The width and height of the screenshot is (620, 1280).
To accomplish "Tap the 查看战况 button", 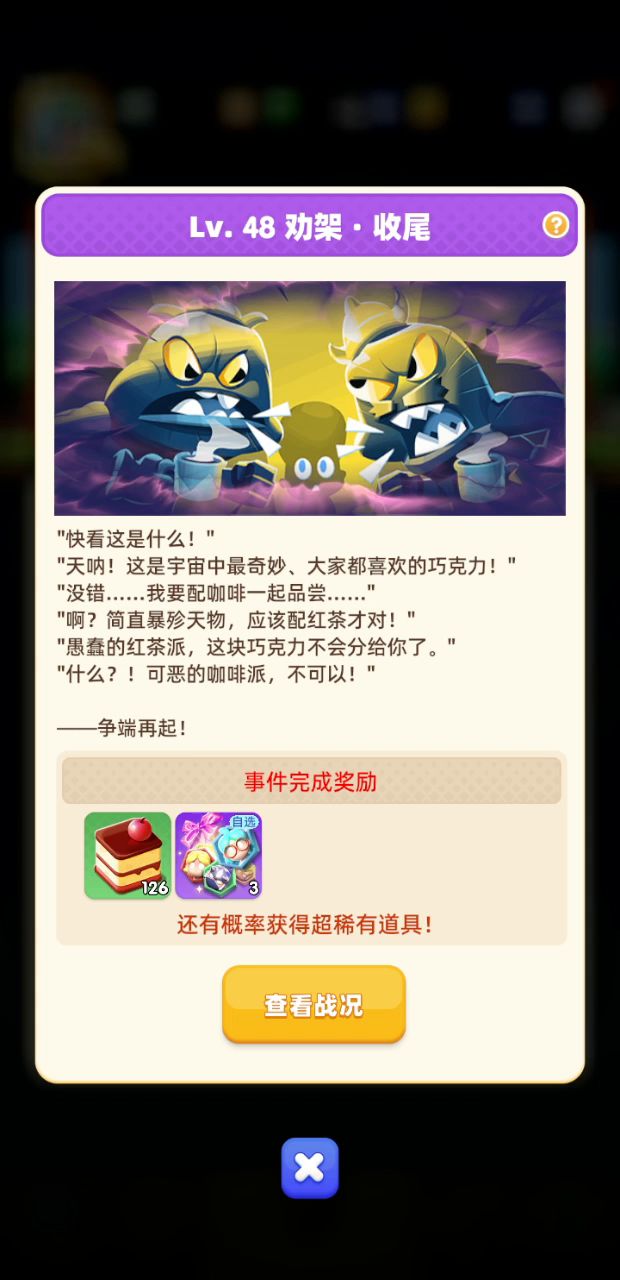I will 314,1004.
